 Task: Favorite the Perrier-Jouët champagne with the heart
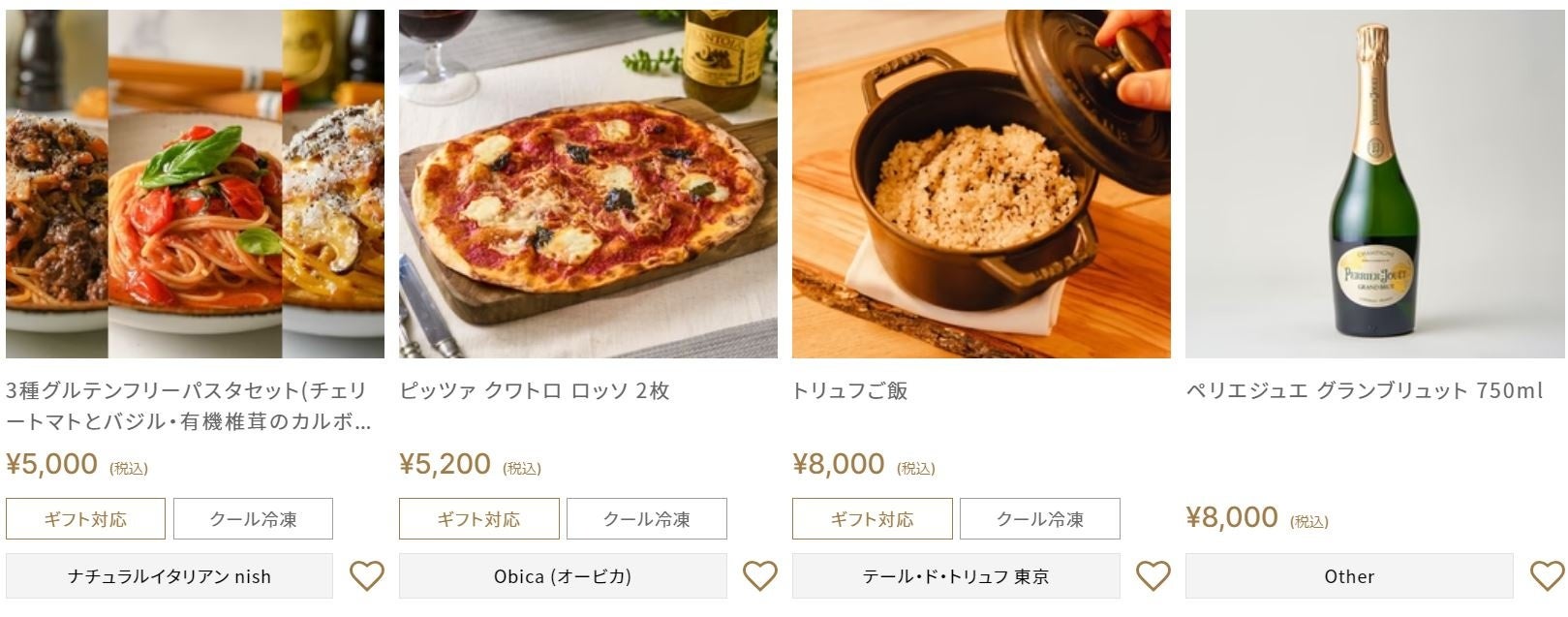1547,576
